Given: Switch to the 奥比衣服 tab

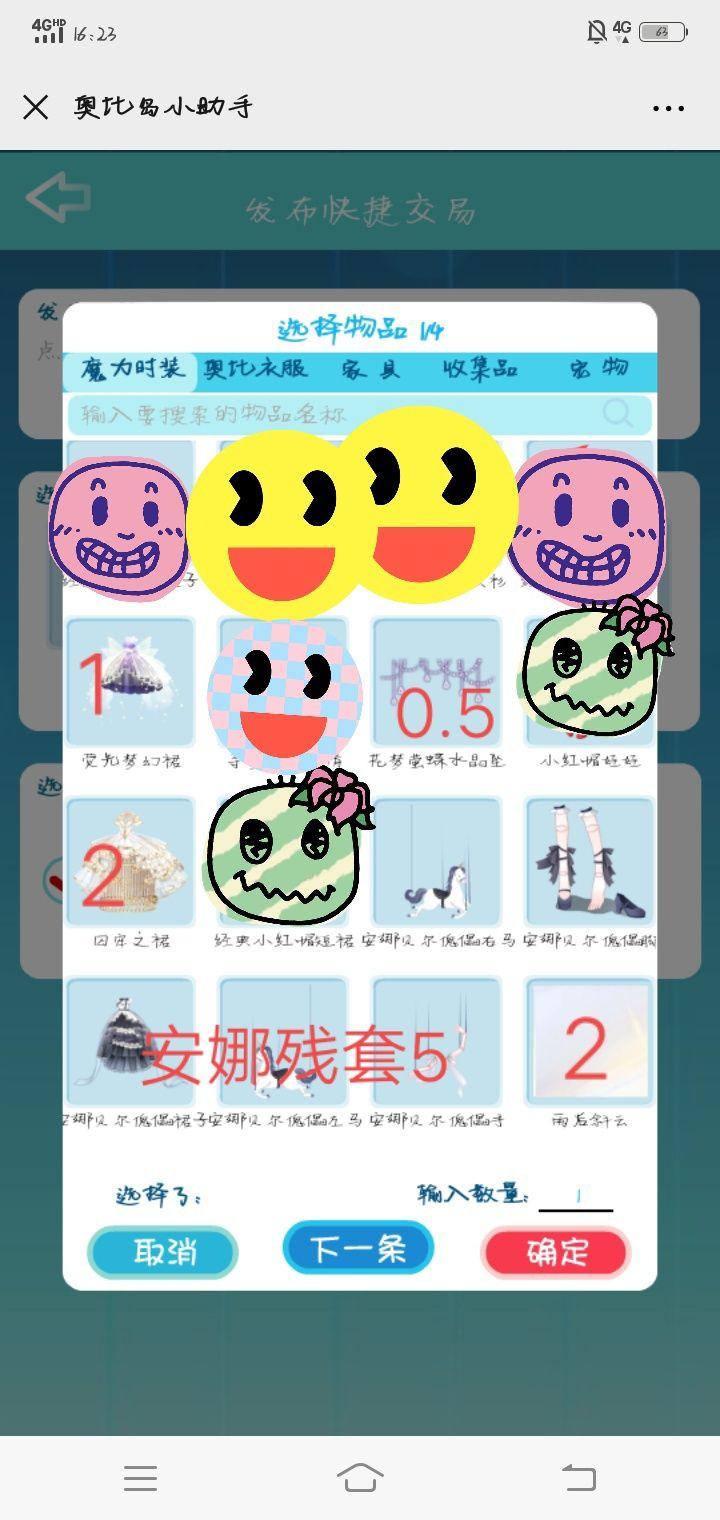Looking at the screenshot, I should [x=255, y=369].
